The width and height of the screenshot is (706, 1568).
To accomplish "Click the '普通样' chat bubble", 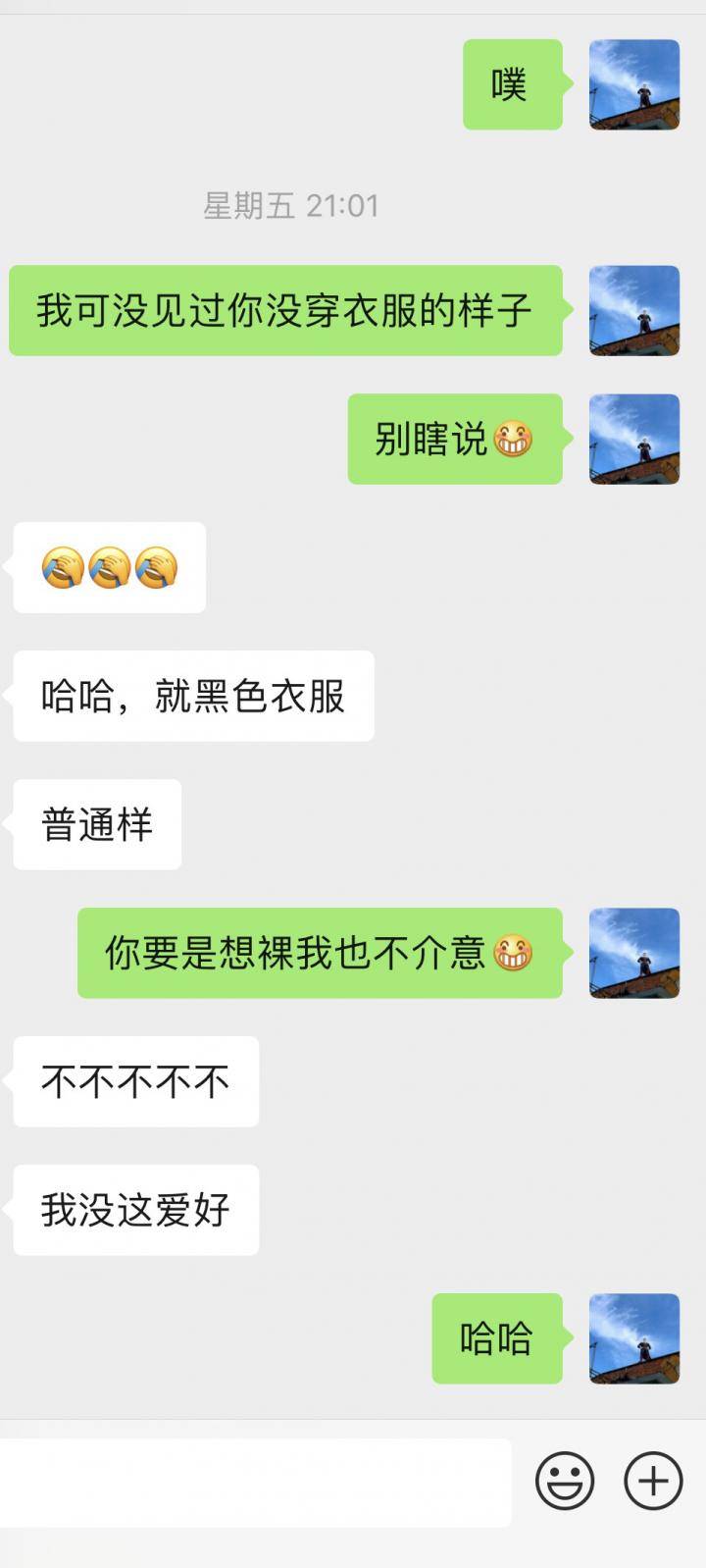I will click(x=95, y=824).
